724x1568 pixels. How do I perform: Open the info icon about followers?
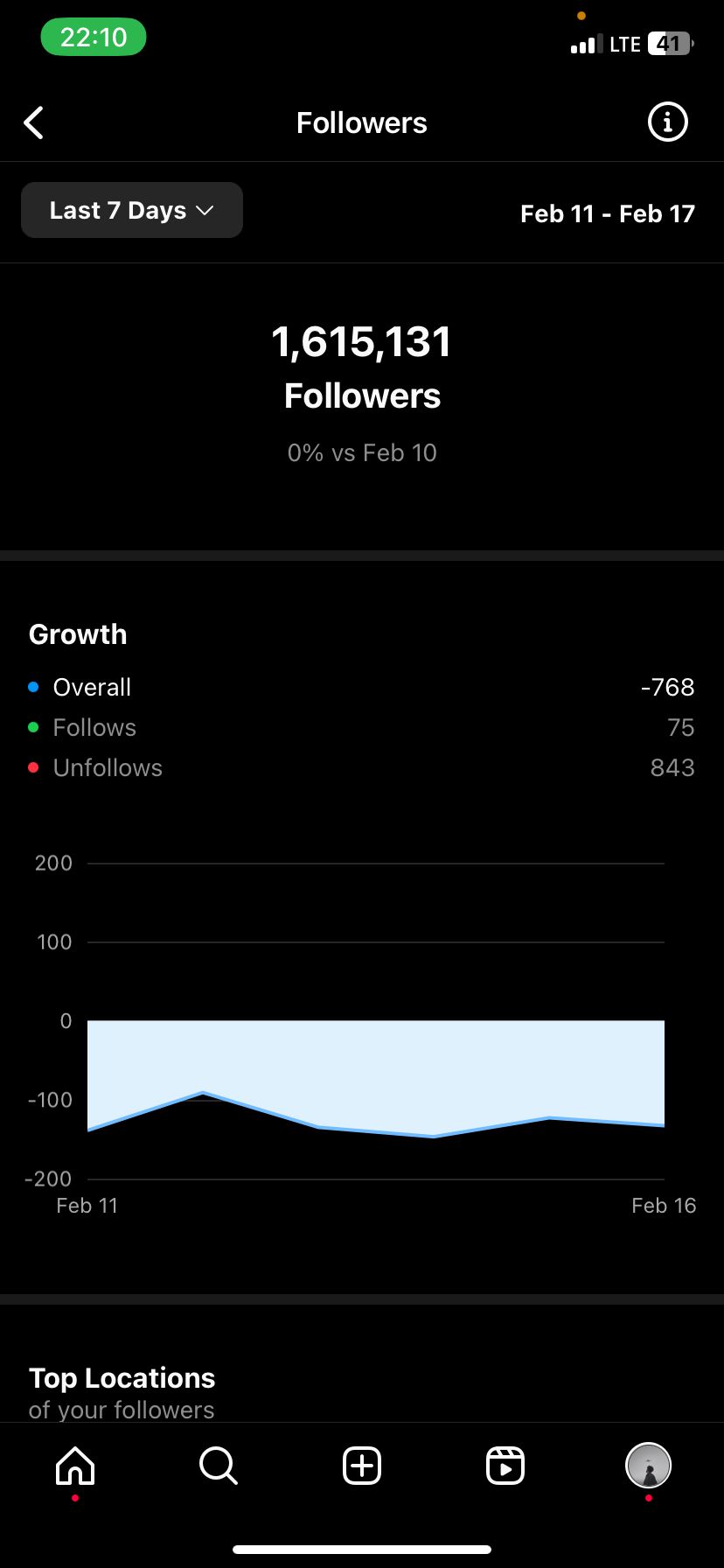667,122
